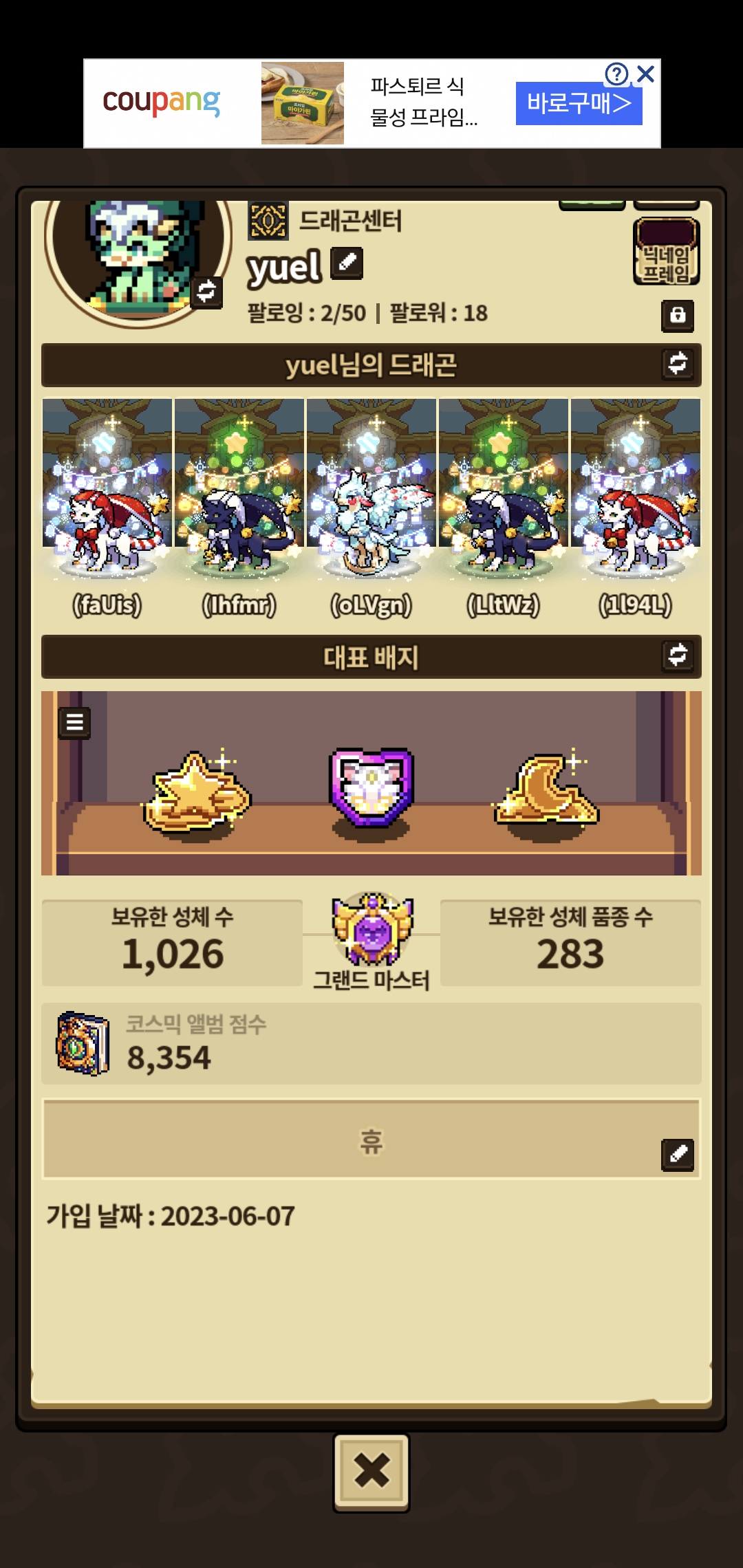Screen dimensions: 743x1568
Task: Select the dragon named faUis
Action: [107, 509]
